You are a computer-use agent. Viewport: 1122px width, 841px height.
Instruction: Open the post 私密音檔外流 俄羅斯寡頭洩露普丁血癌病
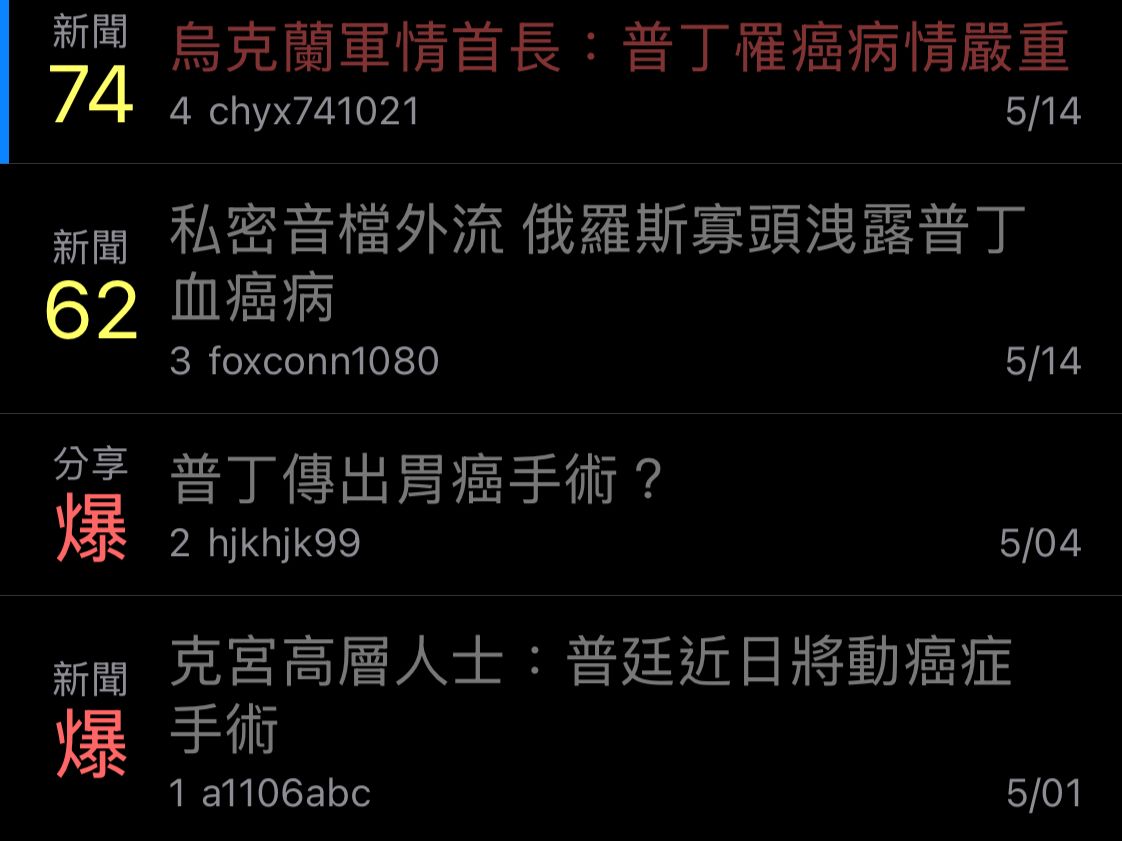(x=598, y=263)
